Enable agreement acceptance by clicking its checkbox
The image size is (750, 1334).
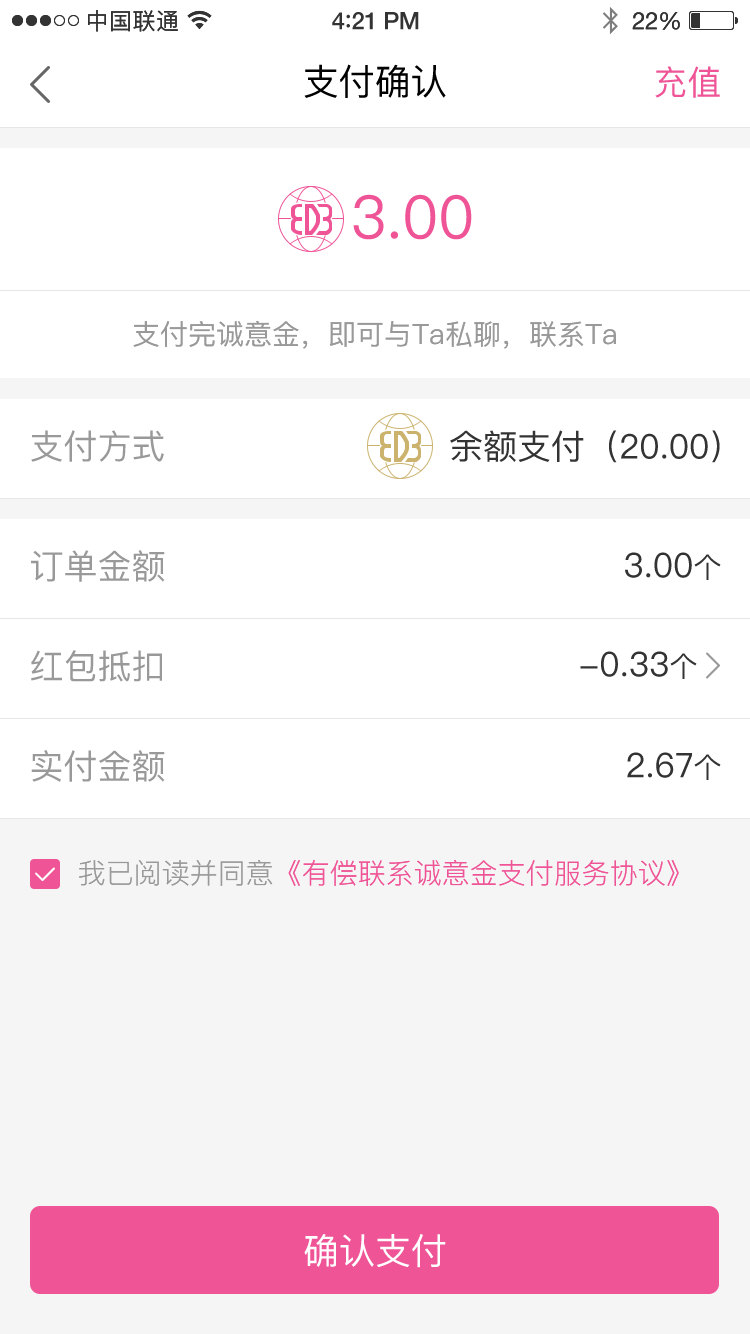(45, 873)
